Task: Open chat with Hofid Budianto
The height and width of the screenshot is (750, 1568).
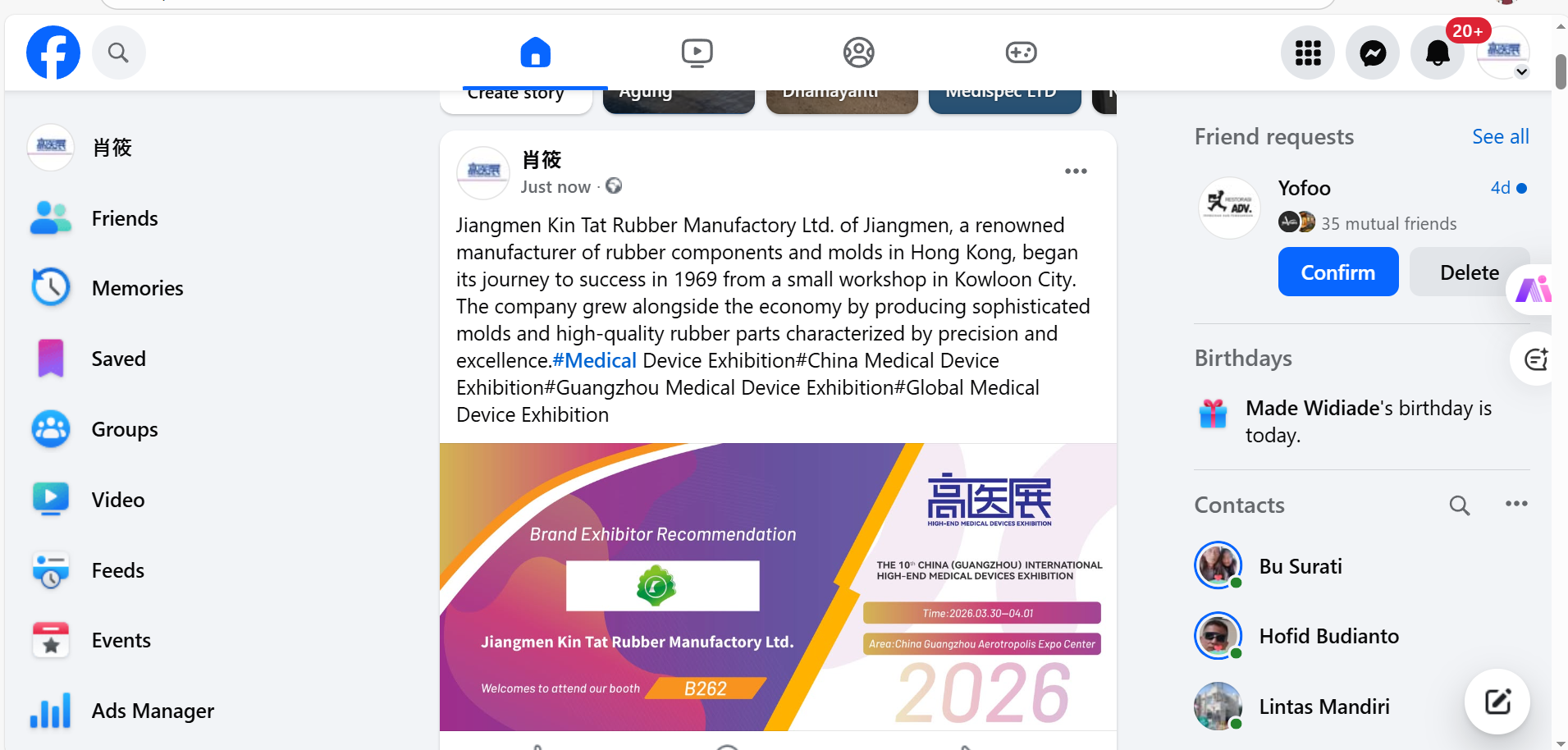Action: pyautogui.click(x=1328, y=636)
